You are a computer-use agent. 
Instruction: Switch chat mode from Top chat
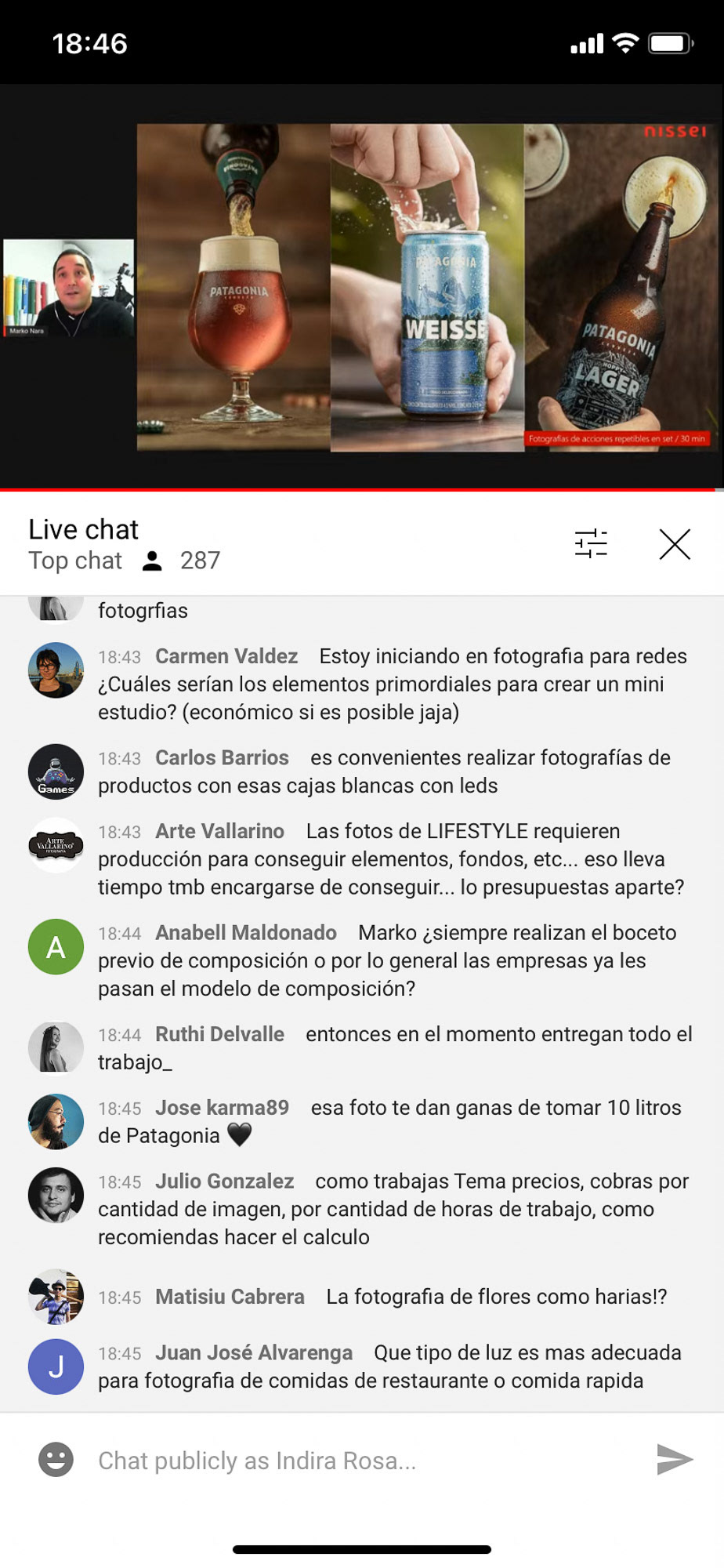75,561
